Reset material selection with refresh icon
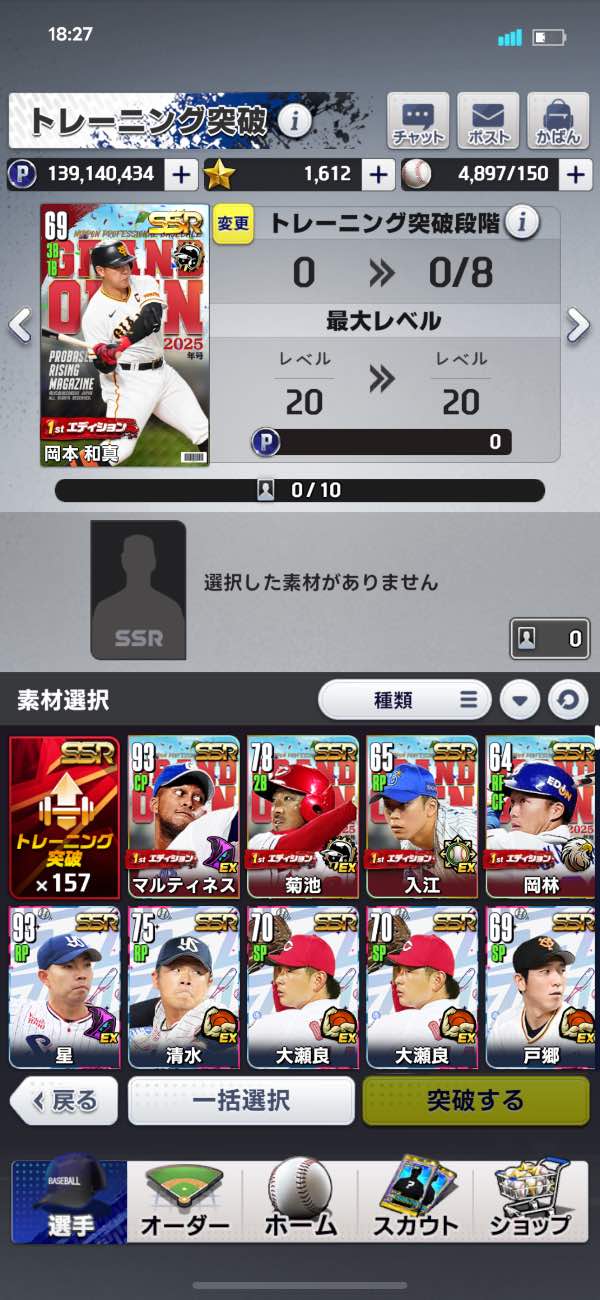The height and width of the screenshot is (1300, 600). 568,700
